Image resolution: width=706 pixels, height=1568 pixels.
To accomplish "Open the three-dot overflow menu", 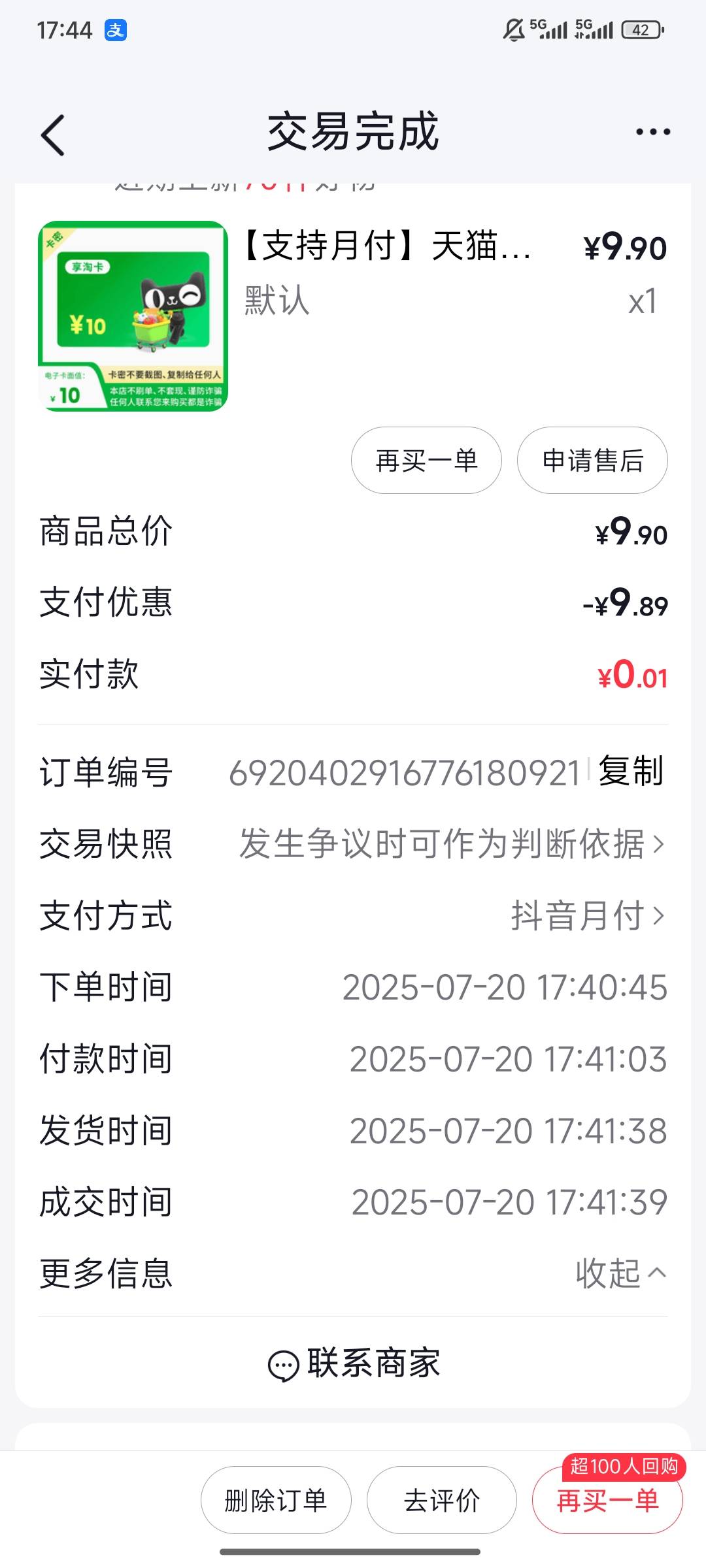I will click(652, 132).
